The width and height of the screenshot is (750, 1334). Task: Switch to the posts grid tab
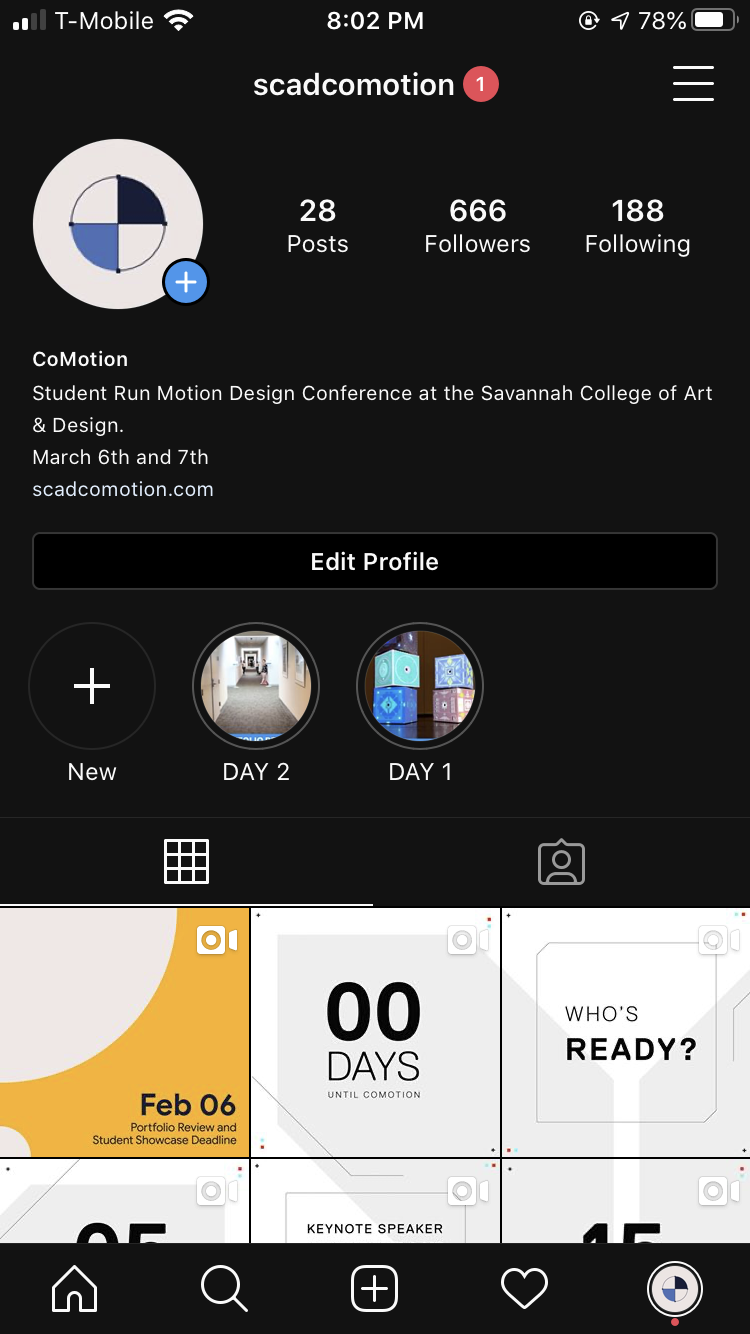(187, 861)
